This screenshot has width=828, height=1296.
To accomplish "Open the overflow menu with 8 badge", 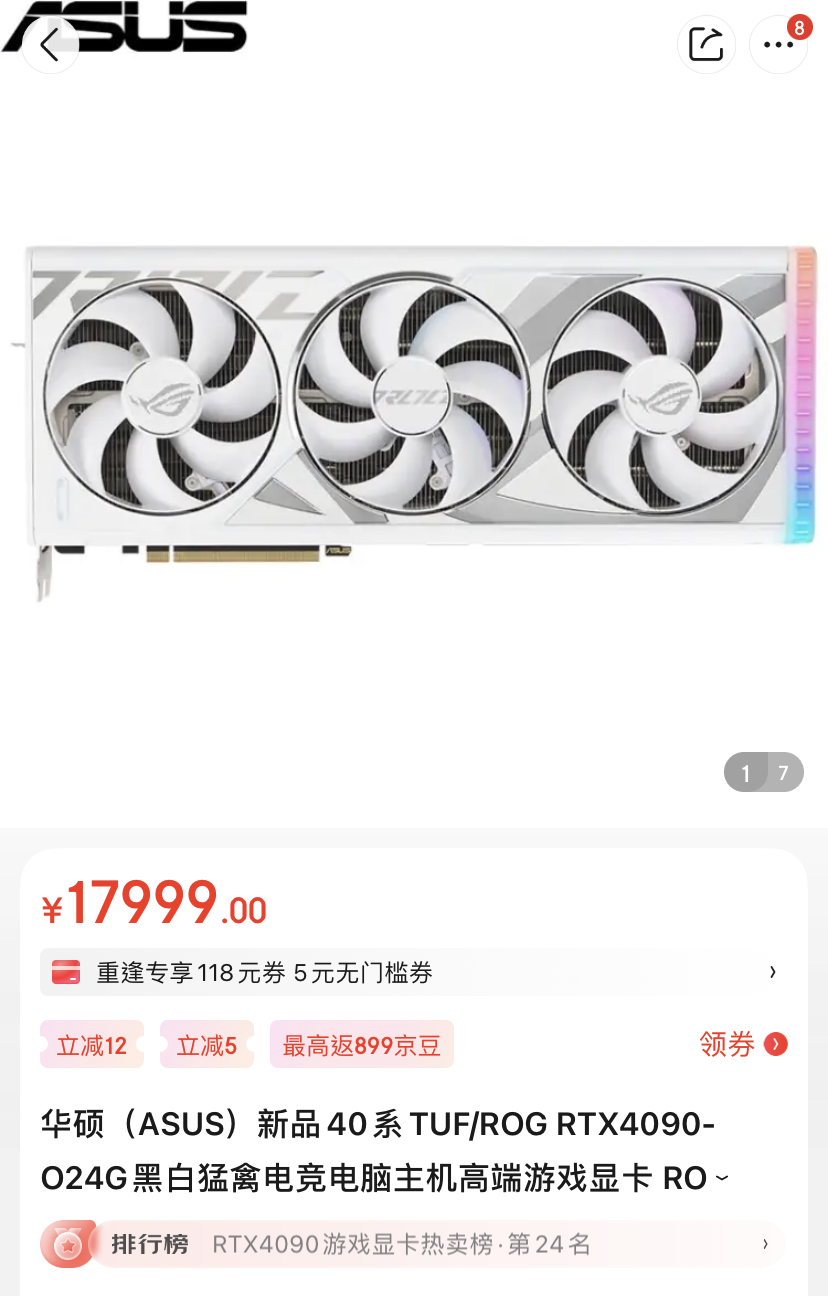I will click(778, 45).
